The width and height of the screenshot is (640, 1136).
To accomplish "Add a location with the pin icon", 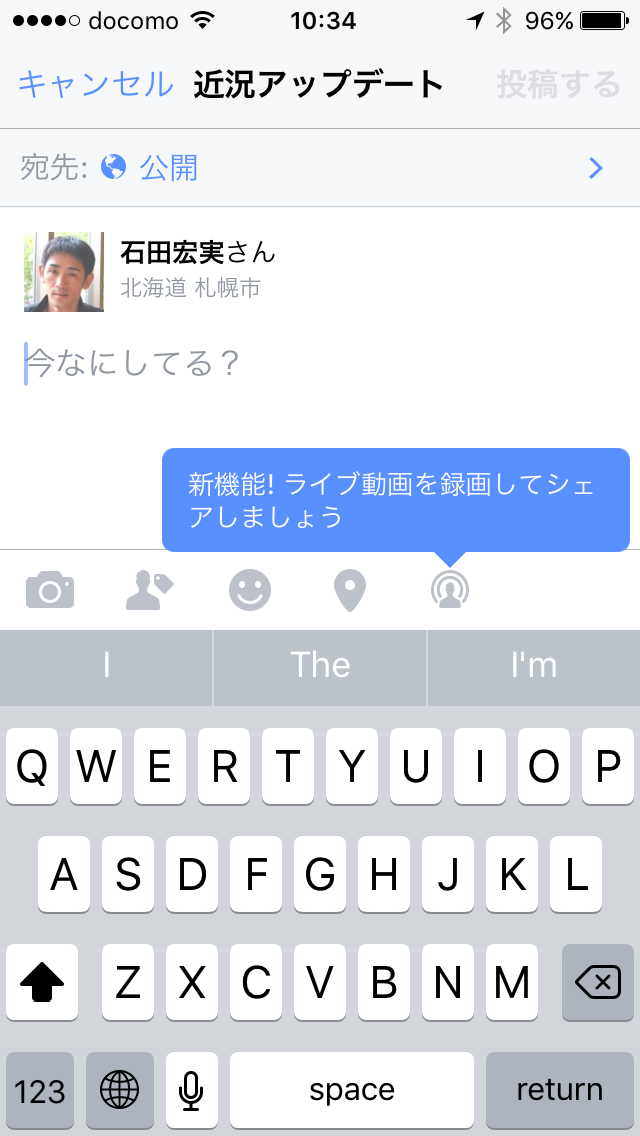I will (x=349, y=591).
